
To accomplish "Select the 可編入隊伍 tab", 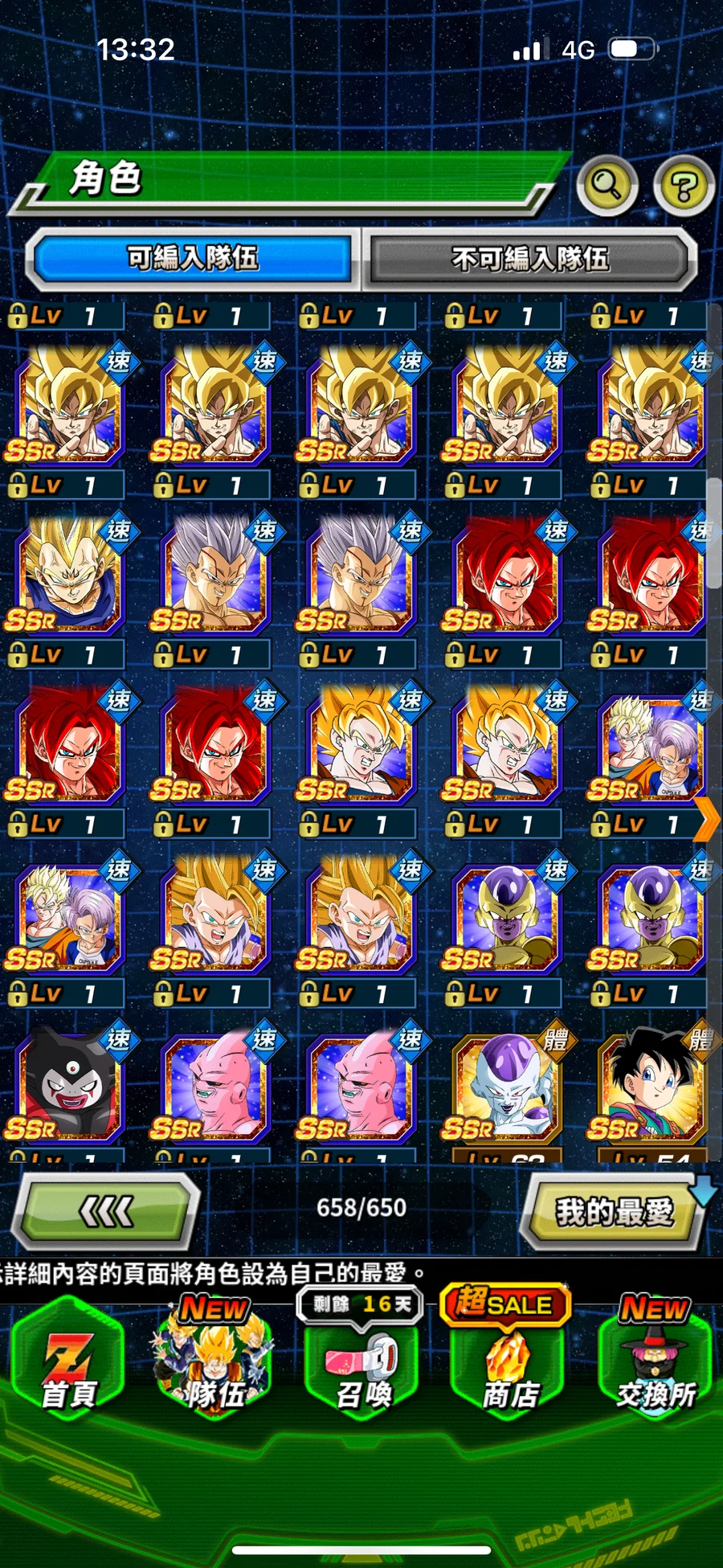I will point(193,259).
